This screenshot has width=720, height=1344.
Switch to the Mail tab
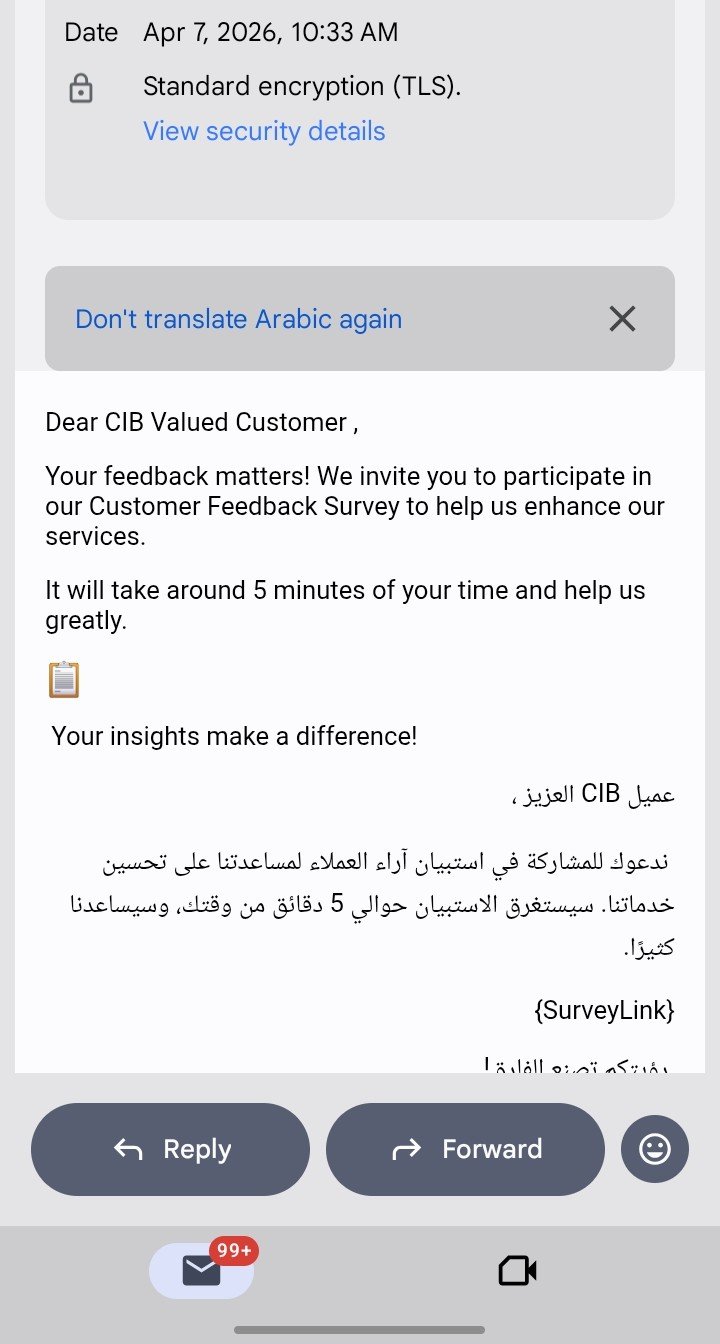201,1270
